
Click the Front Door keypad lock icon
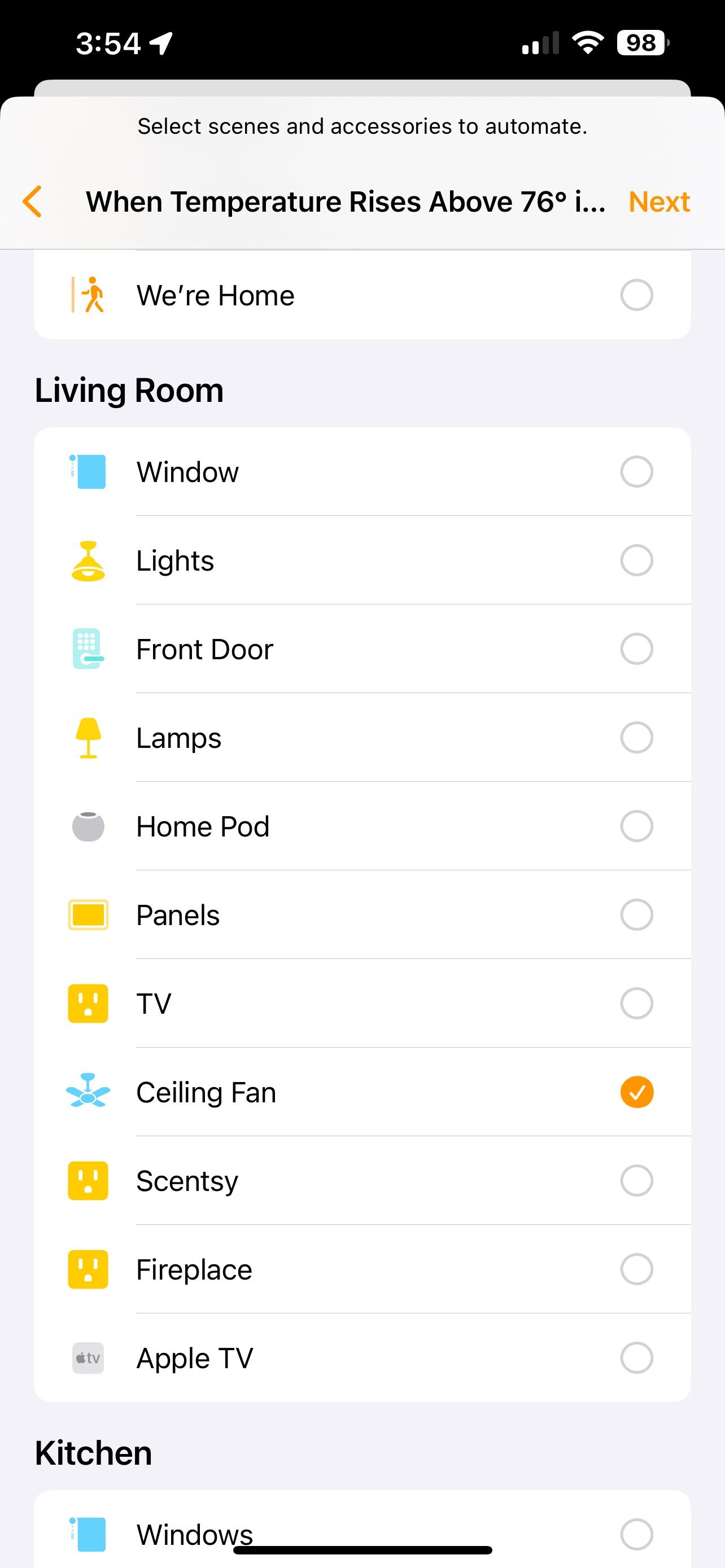click(x=88, y=649)
